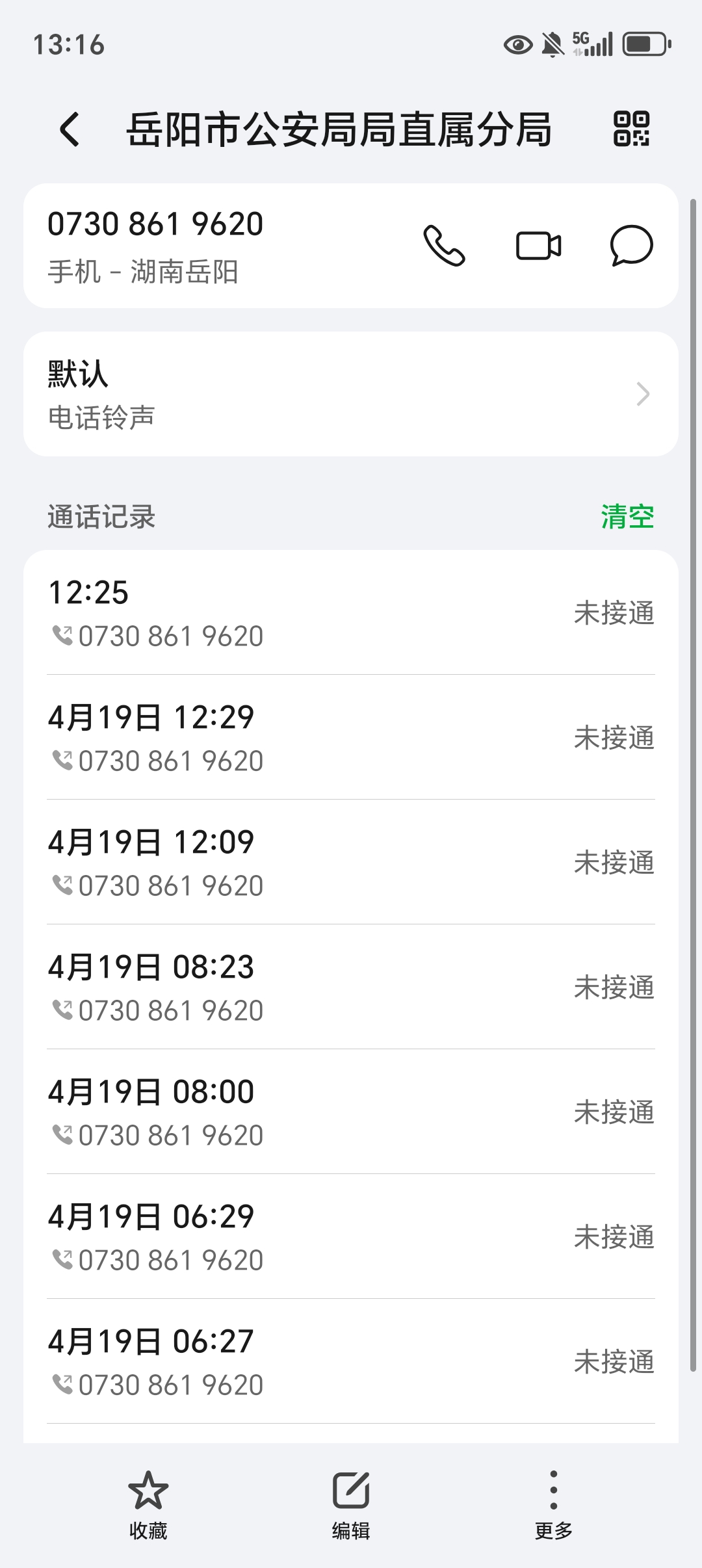Send a message to this contact
Viewport: 702px width, 1568px height.
(631, 246)
